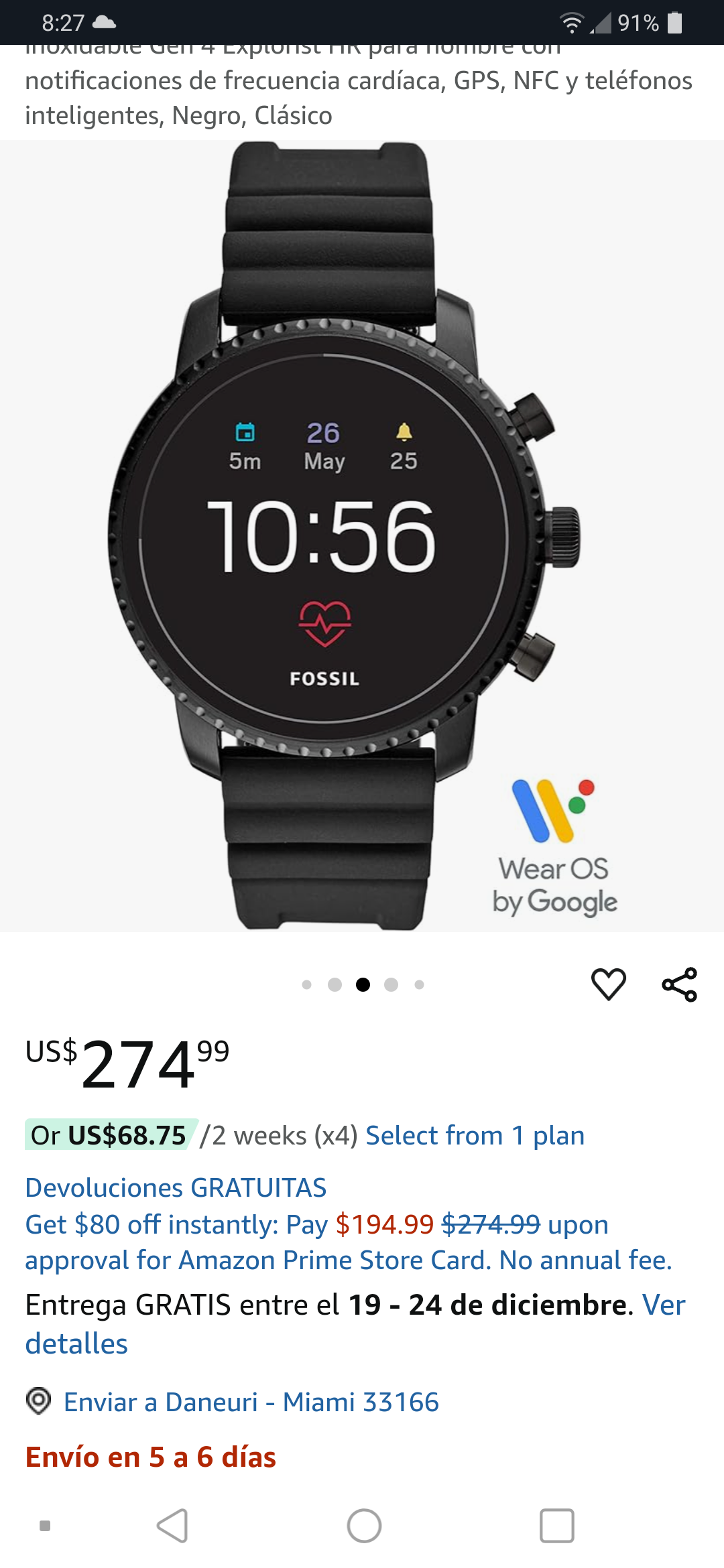Go back with system back button
724x1568 pixels.
172,1526
